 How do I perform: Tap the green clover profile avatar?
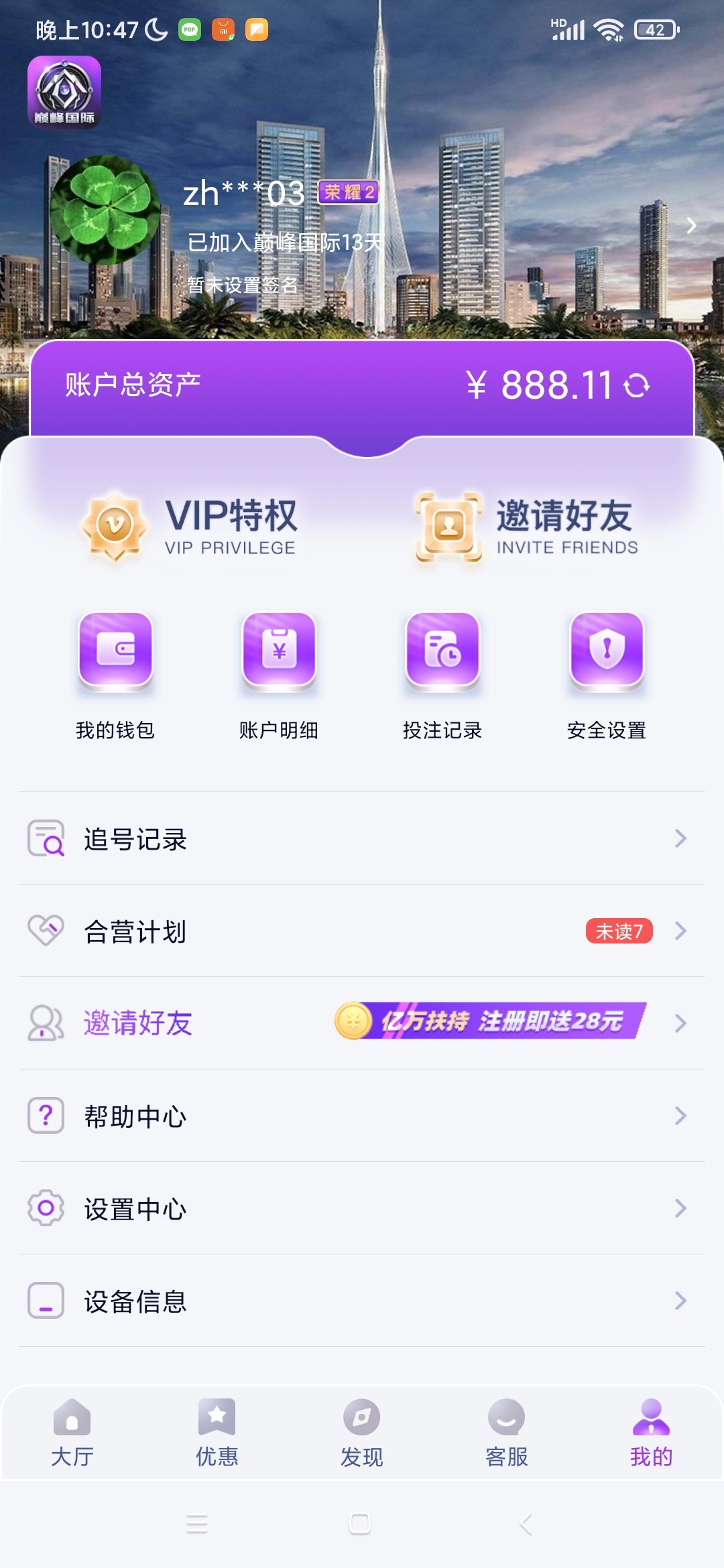click(105, 210)
